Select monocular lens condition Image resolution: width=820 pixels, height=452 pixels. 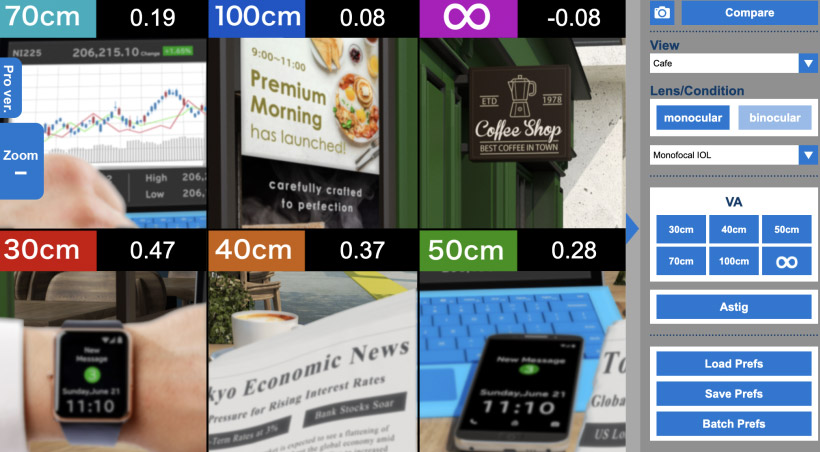[692, 118]
